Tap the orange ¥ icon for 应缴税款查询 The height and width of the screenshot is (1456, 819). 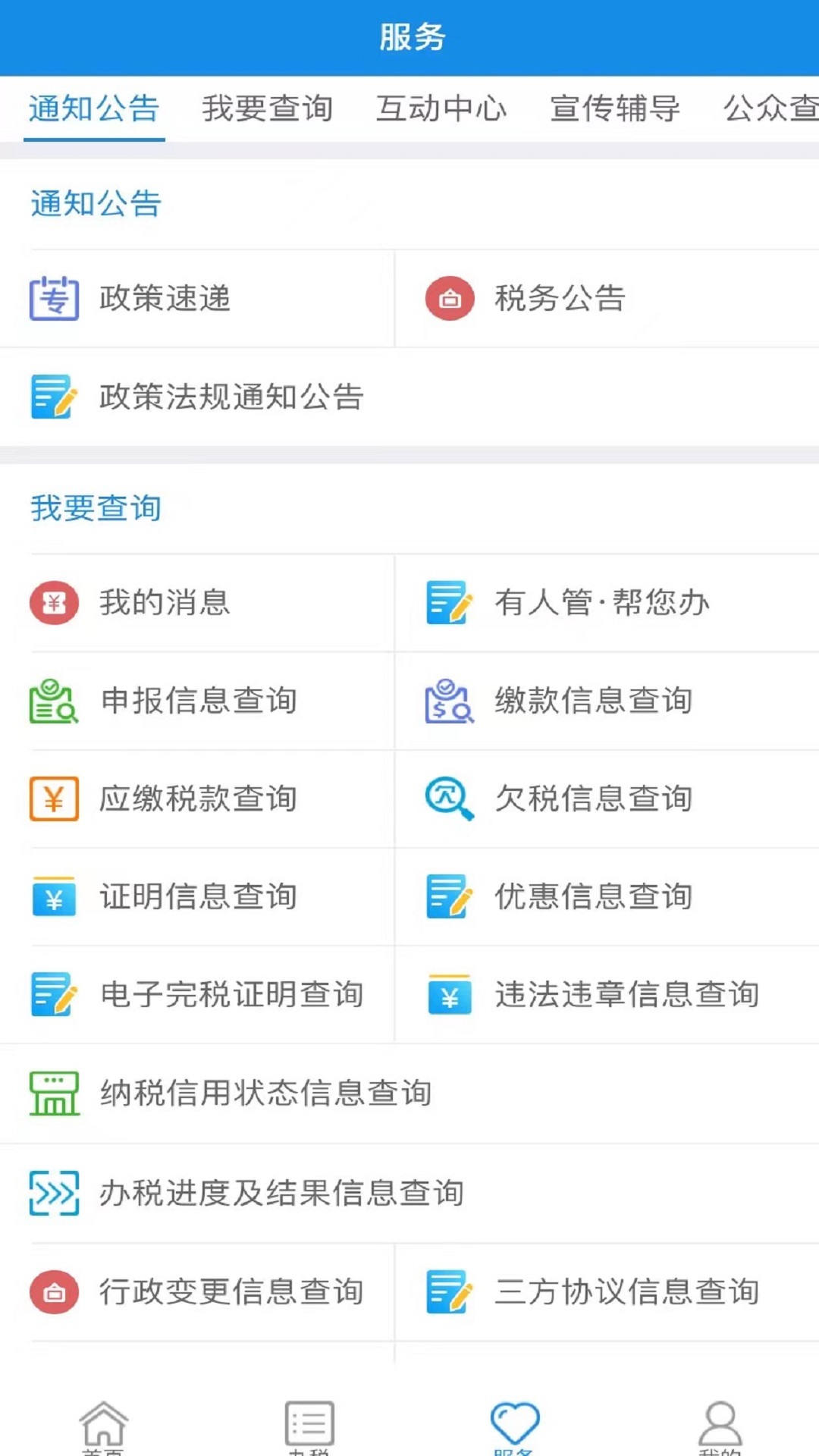click(x=53, y=799)
